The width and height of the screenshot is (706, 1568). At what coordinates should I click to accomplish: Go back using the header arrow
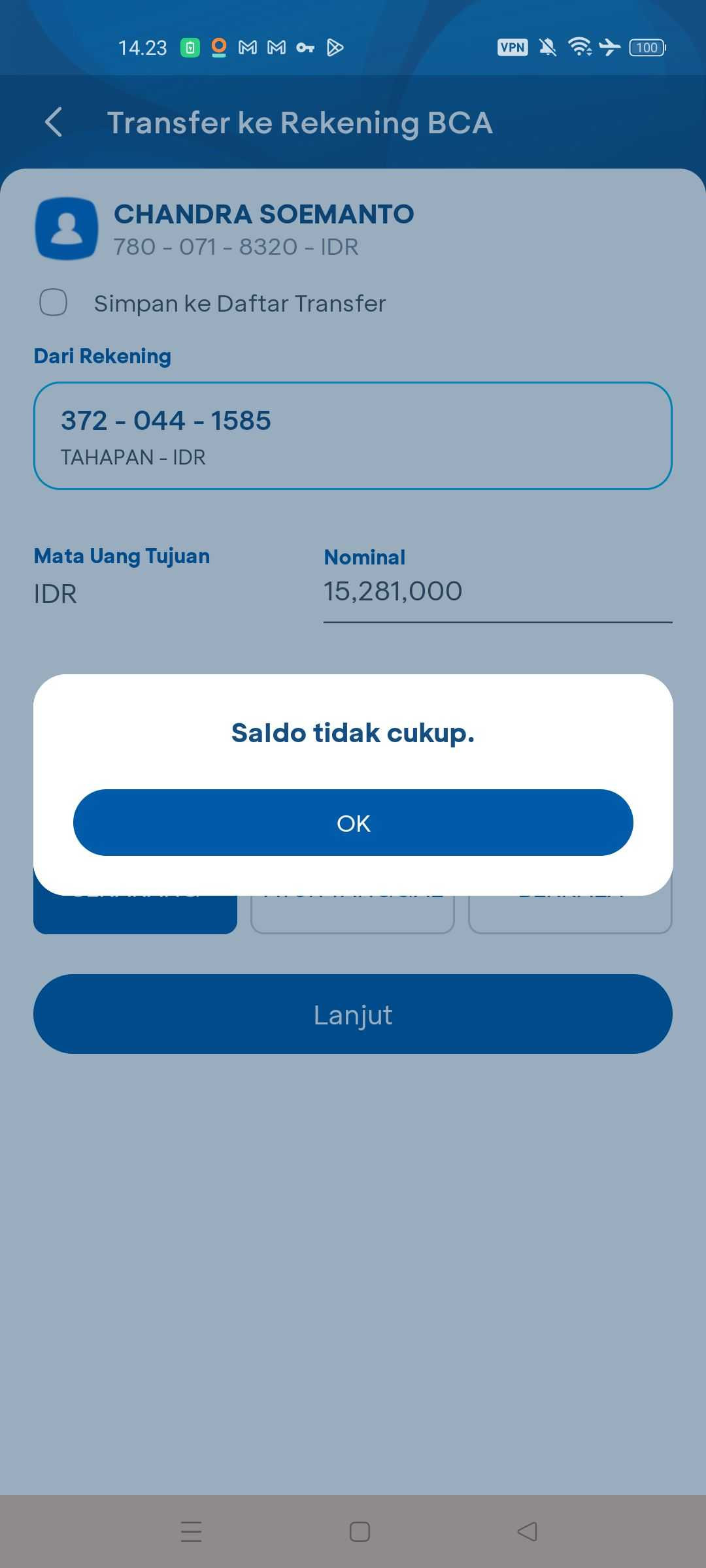point(54,122)
